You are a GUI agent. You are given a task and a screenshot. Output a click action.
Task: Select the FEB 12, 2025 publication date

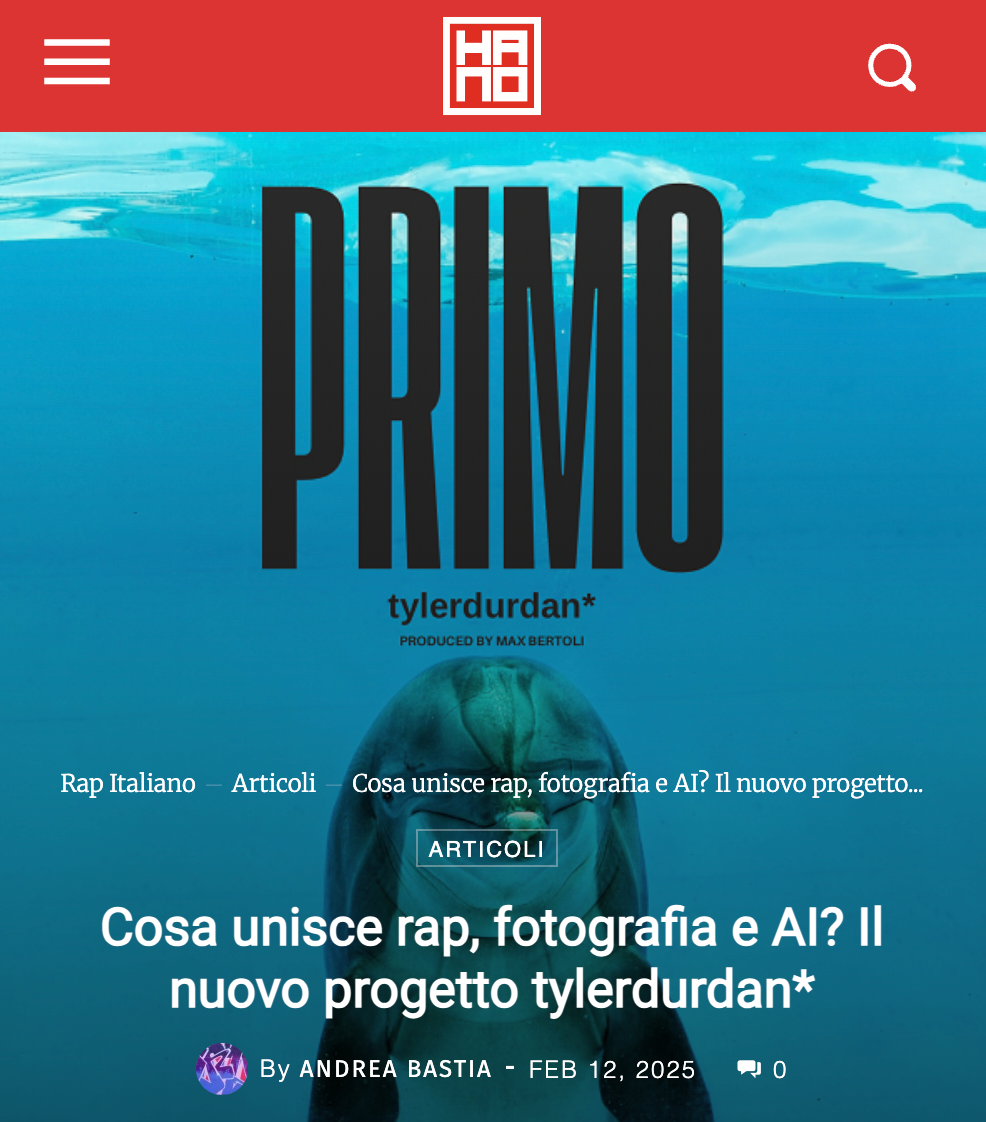pyautogui.click(x=610, y=1069)
